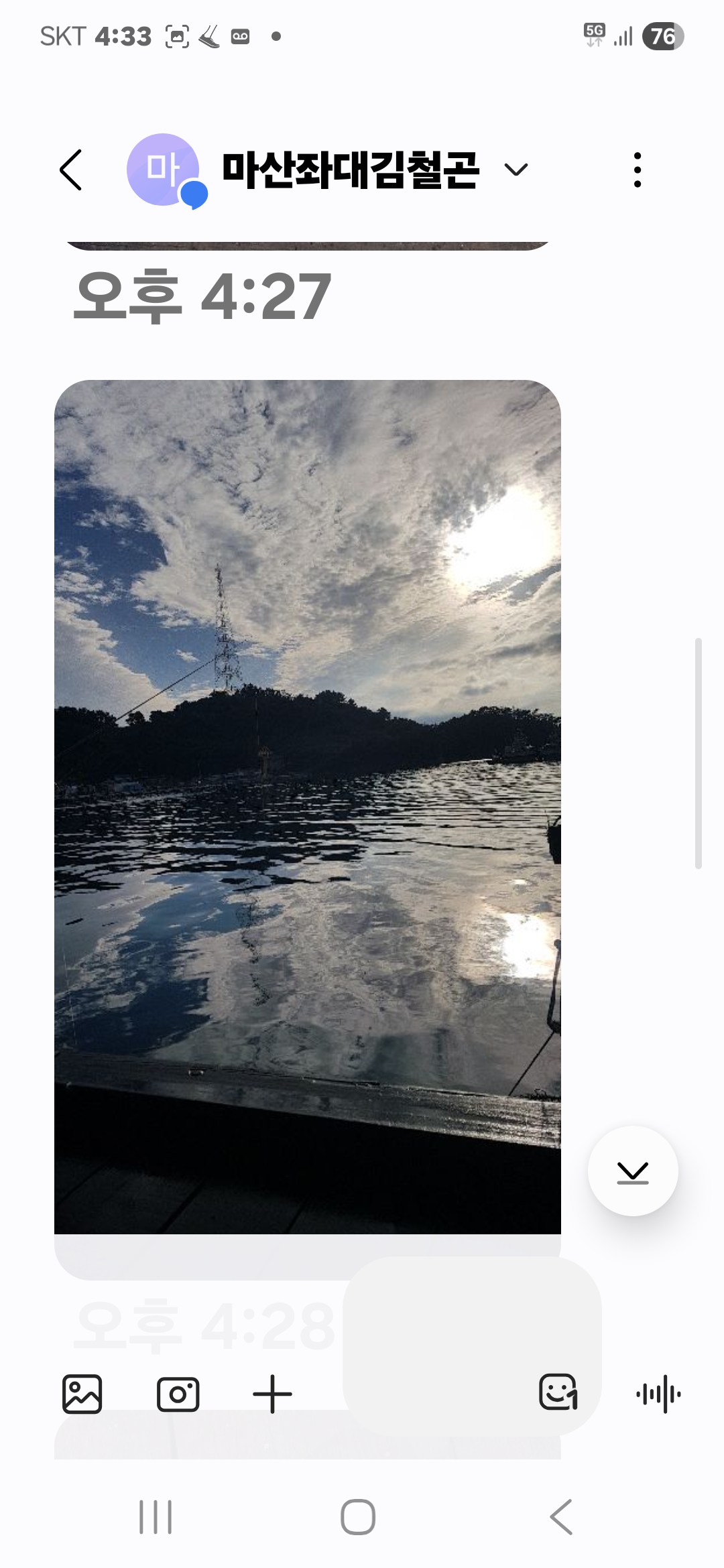Jump to the latest message
This screenshot has width=724, height=1568.
point(632,1171)
